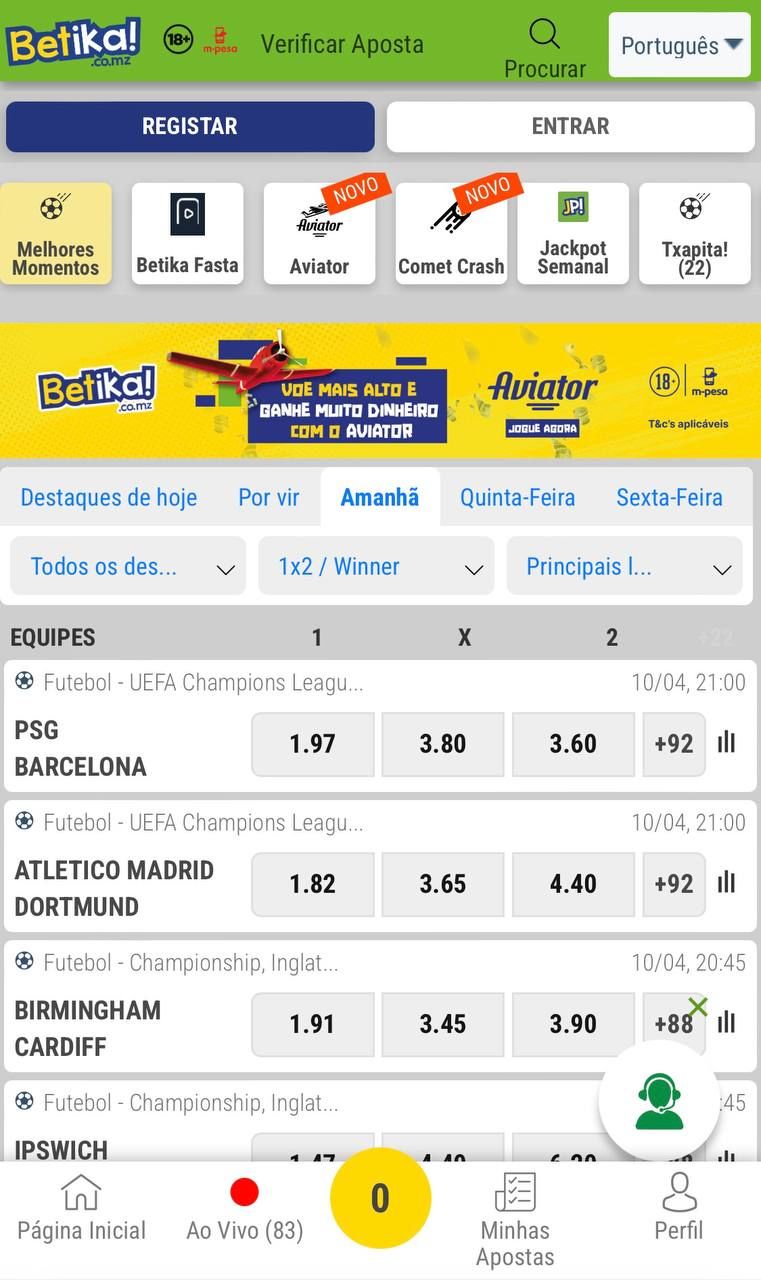Open the Aviator game tile
This screenshot has height=1280, width=761.
(x=319, y=234)
